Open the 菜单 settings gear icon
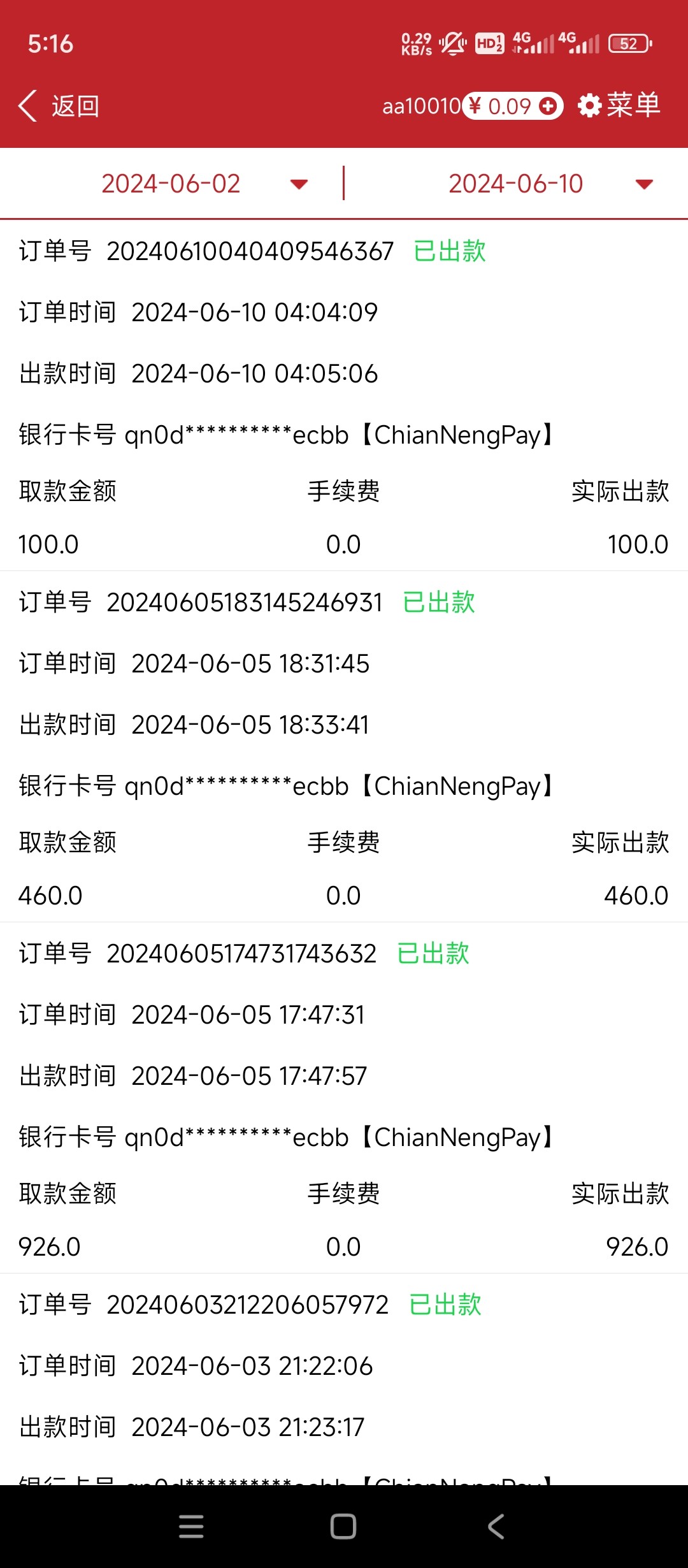 [x=592, y=106]
